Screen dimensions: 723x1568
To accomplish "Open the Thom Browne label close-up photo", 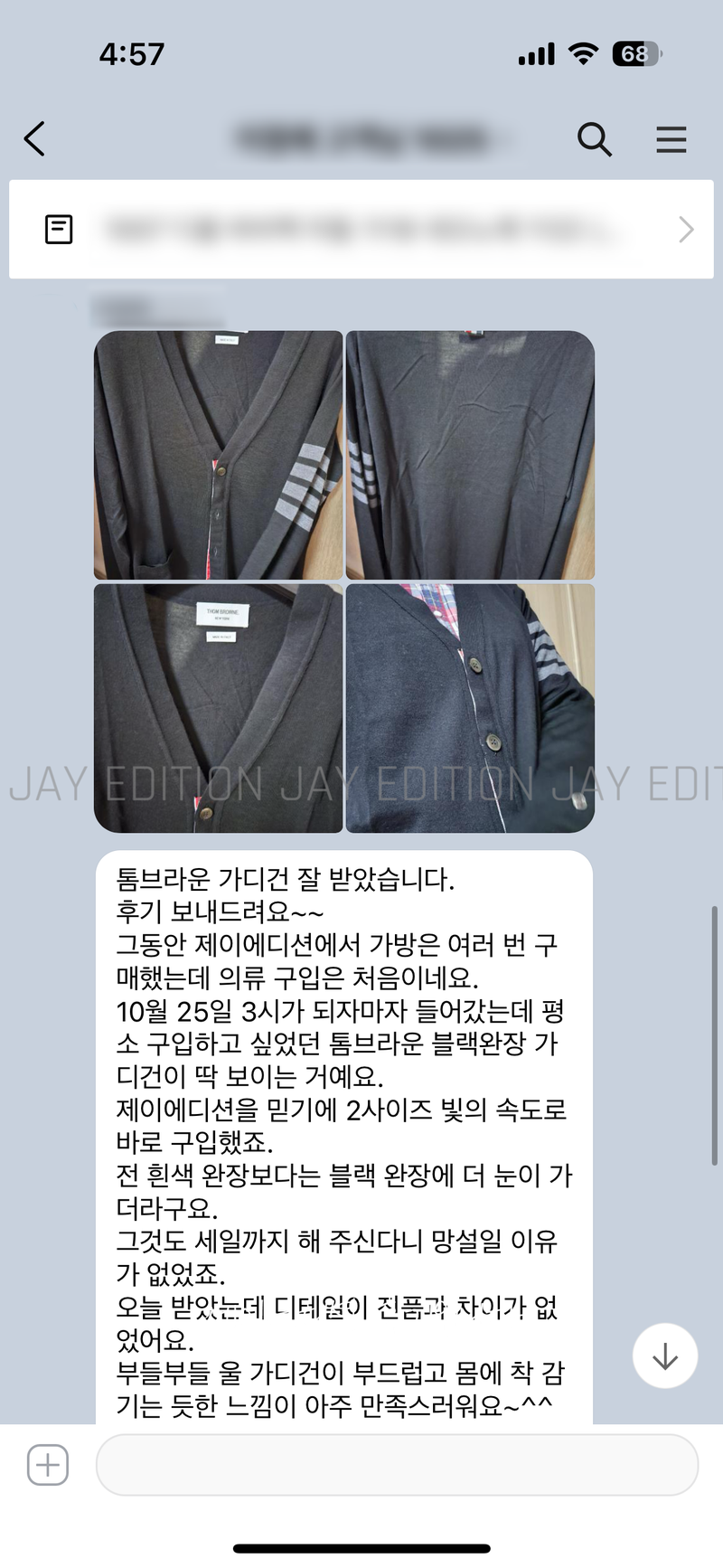I will click(219, 708).
